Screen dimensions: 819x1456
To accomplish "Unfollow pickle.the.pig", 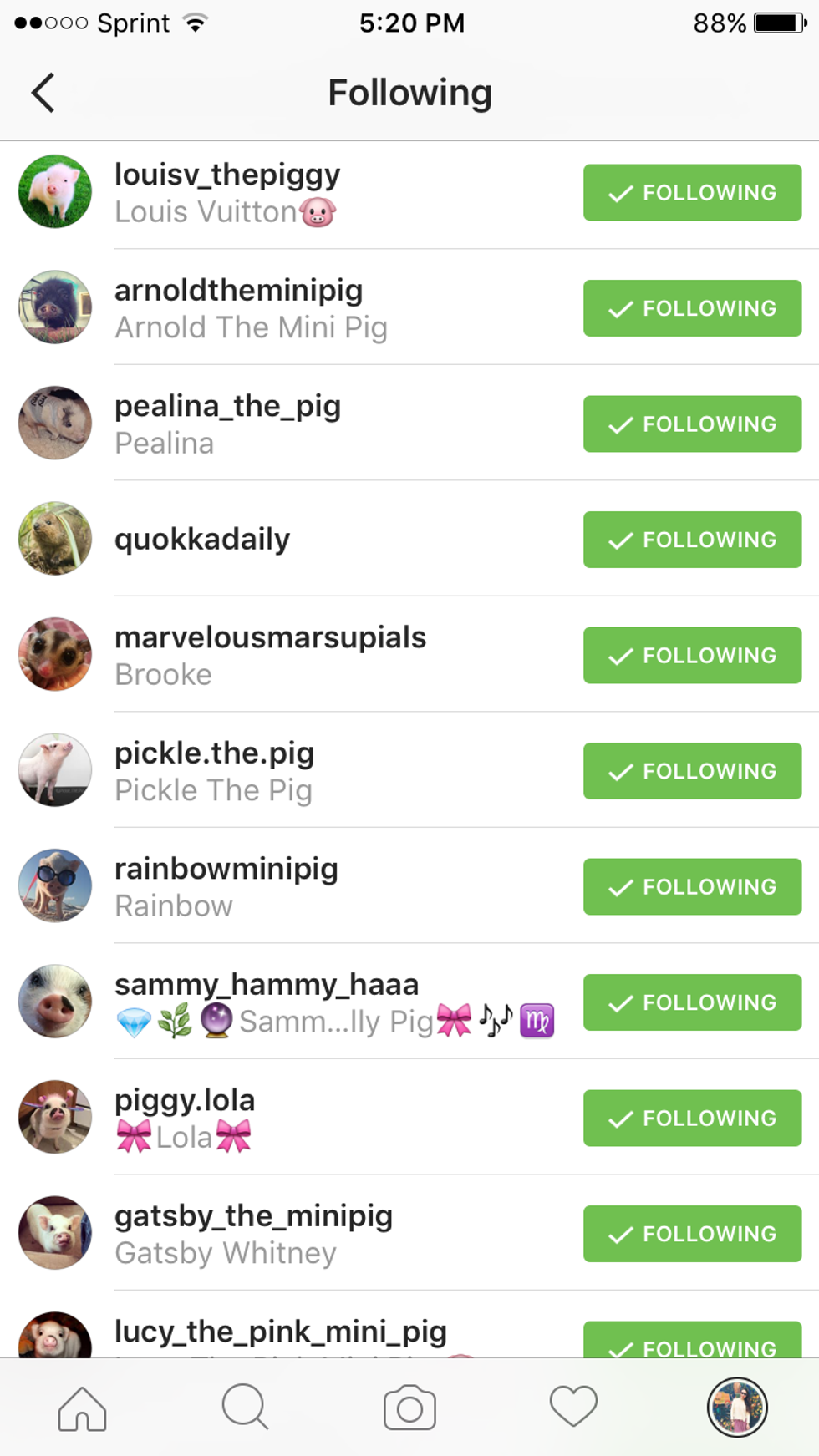I will tap(692, 771).
